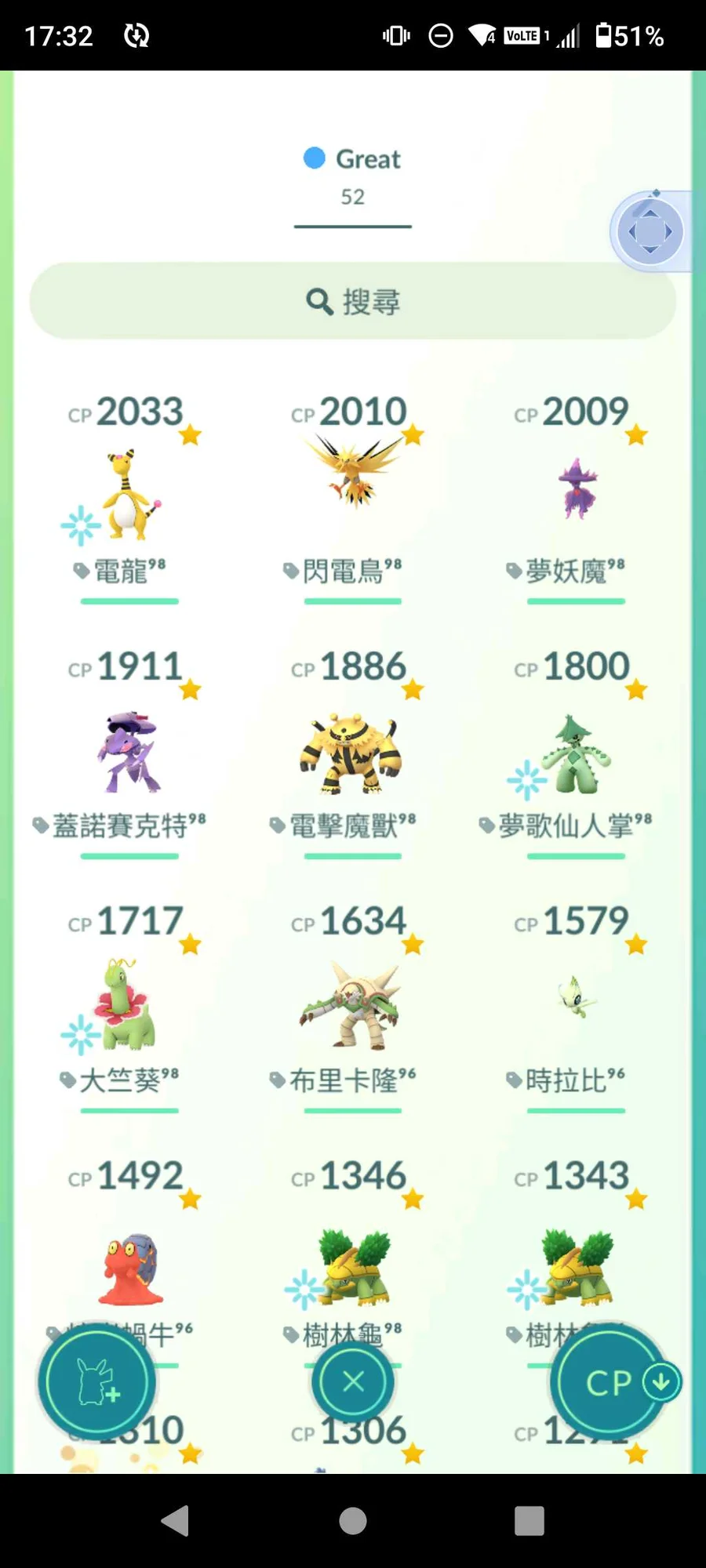This screenshot has height=1568, width=706.
Task: View 電擊魔獸 with CP 1886
Action: coord(353,751)
